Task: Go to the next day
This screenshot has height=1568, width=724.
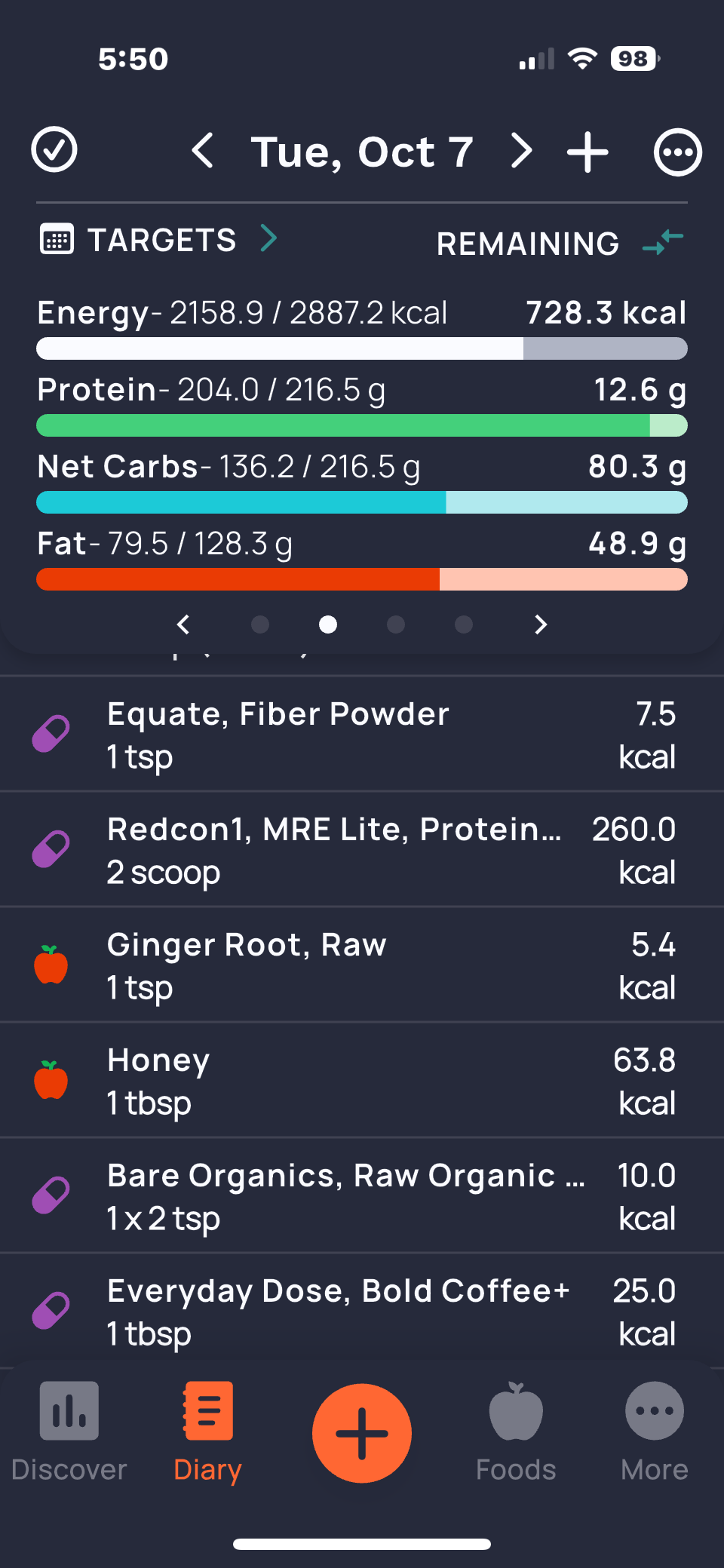Action: click(x=521, y=151)
